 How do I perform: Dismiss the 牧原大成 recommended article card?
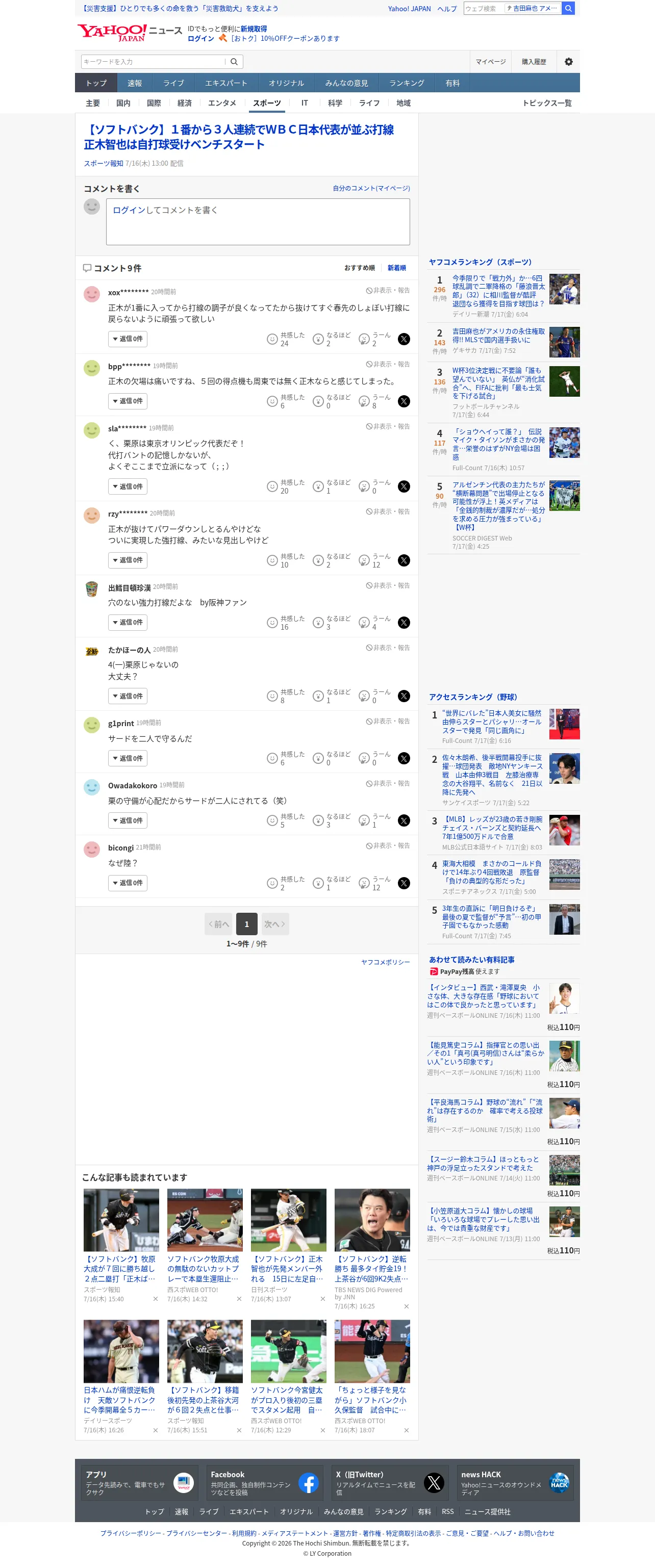point(155,1298)
